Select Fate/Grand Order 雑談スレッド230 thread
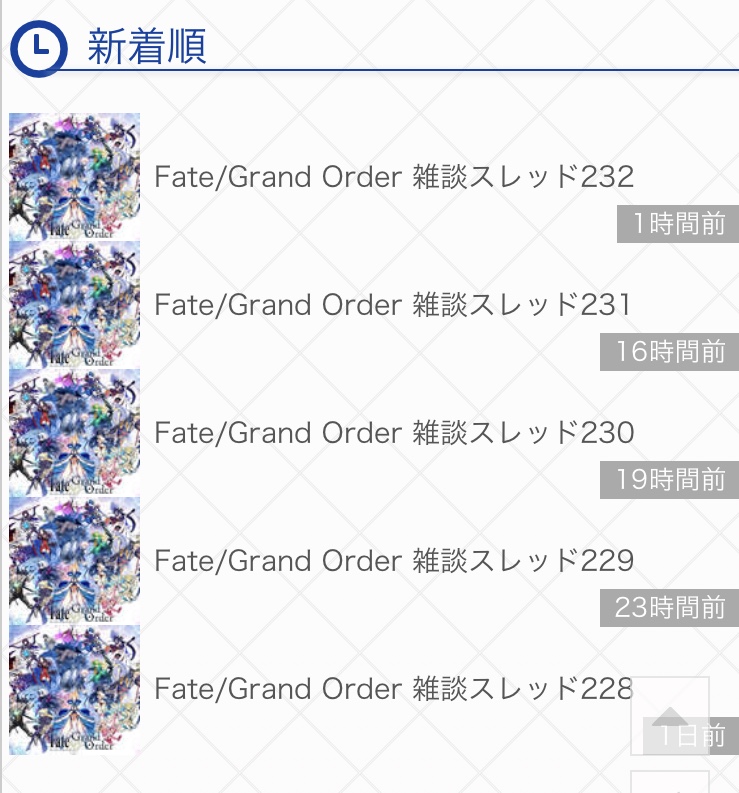Viewport: 739px width, 793px height. (x=394, y=433)
